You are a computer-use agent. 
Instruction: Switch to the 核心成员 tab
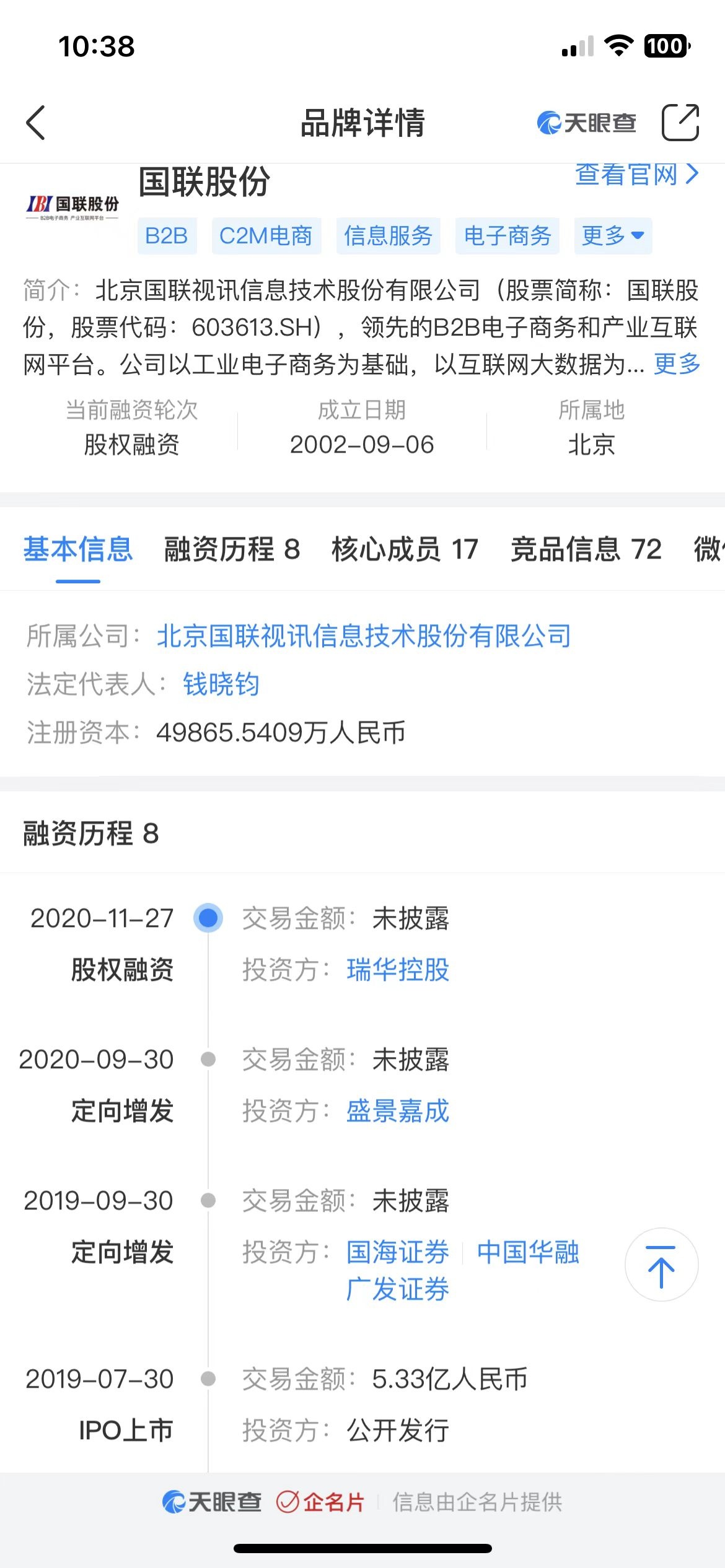click(405, 550)
